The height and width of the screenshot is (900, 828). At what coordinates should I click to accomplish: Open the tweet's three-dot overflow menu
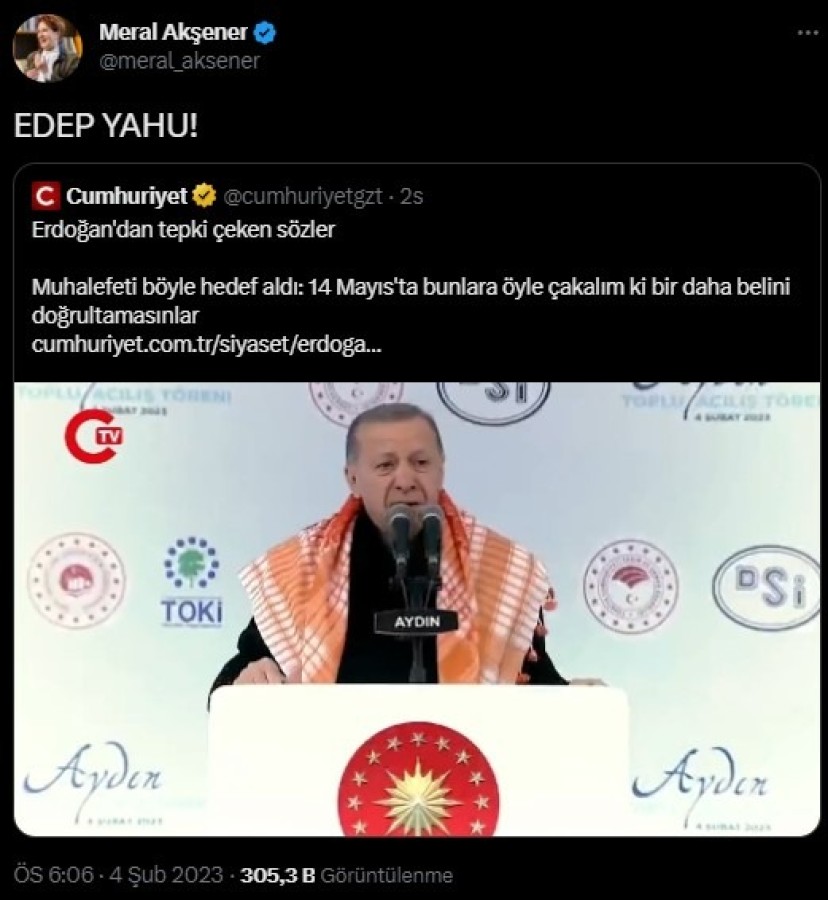pos(807,33)
